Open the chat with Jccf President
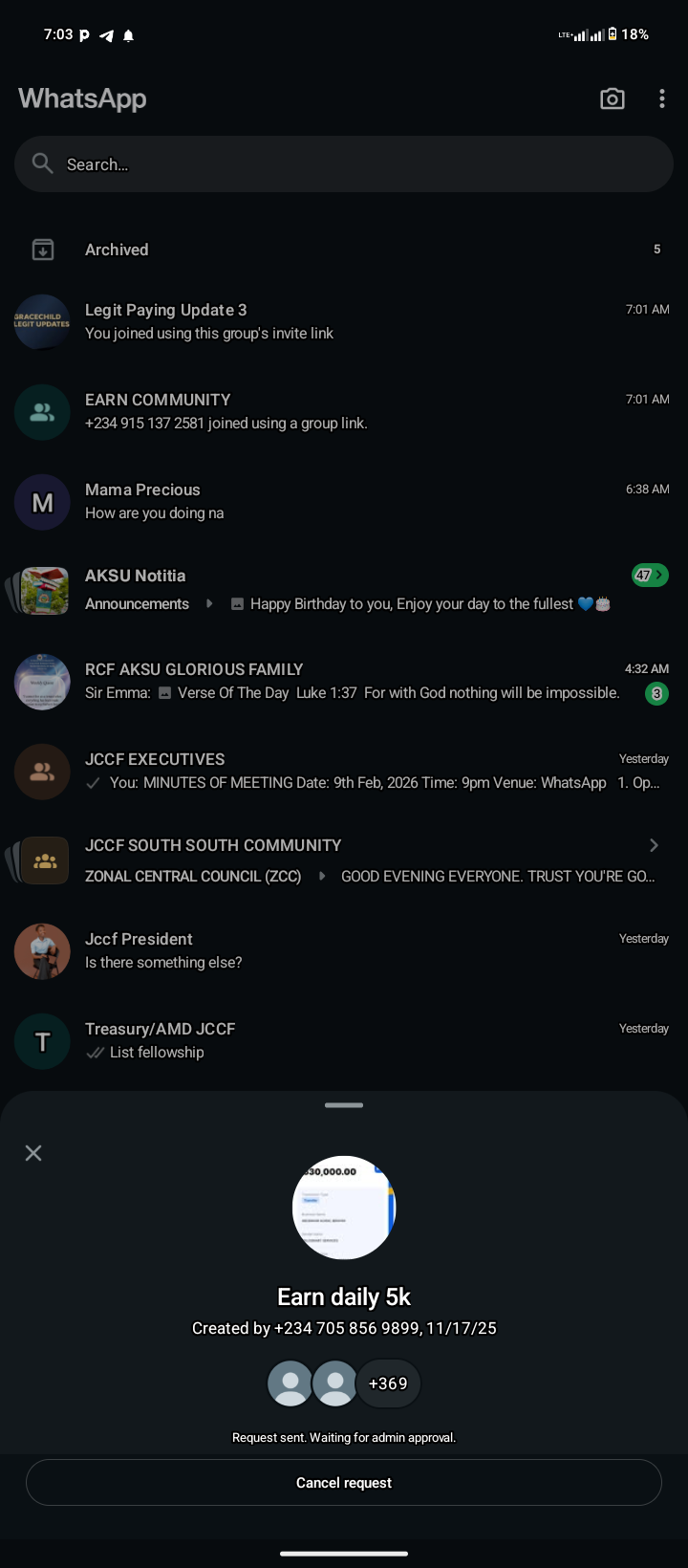 pyautogui.click(x=344, y=950)
